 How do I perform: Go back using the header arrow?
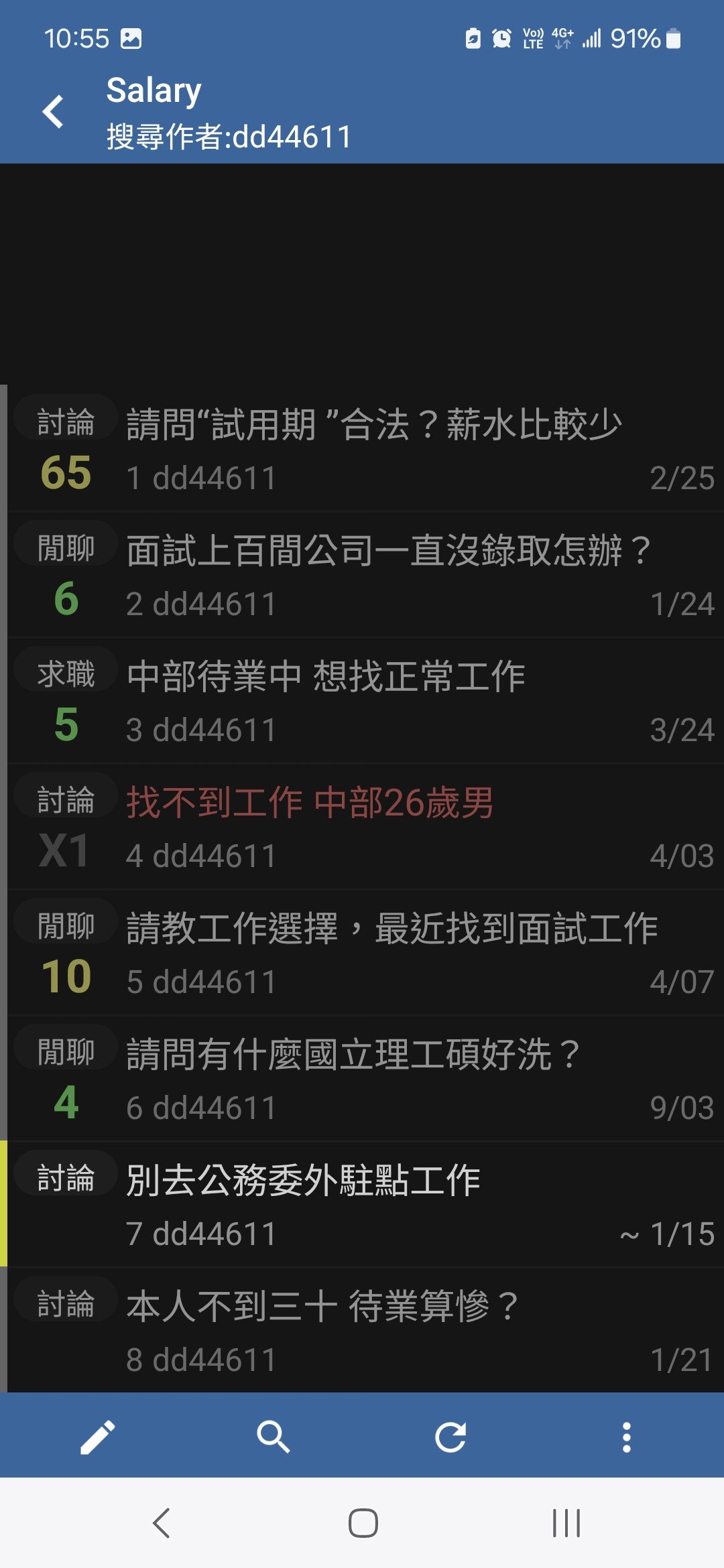click(53, 111)
